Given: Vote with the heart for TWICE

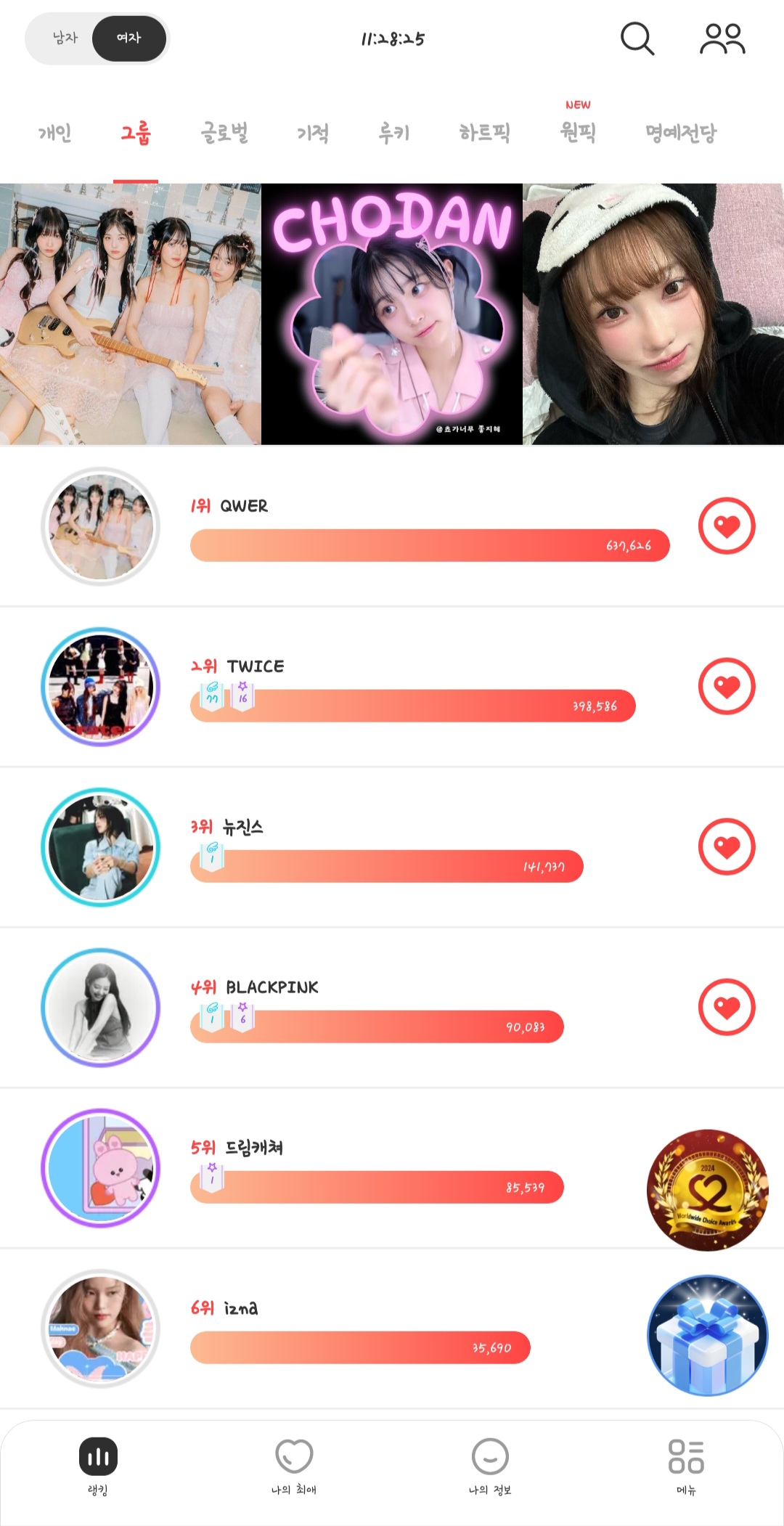Looking at the screenshot, I should 727,686.
